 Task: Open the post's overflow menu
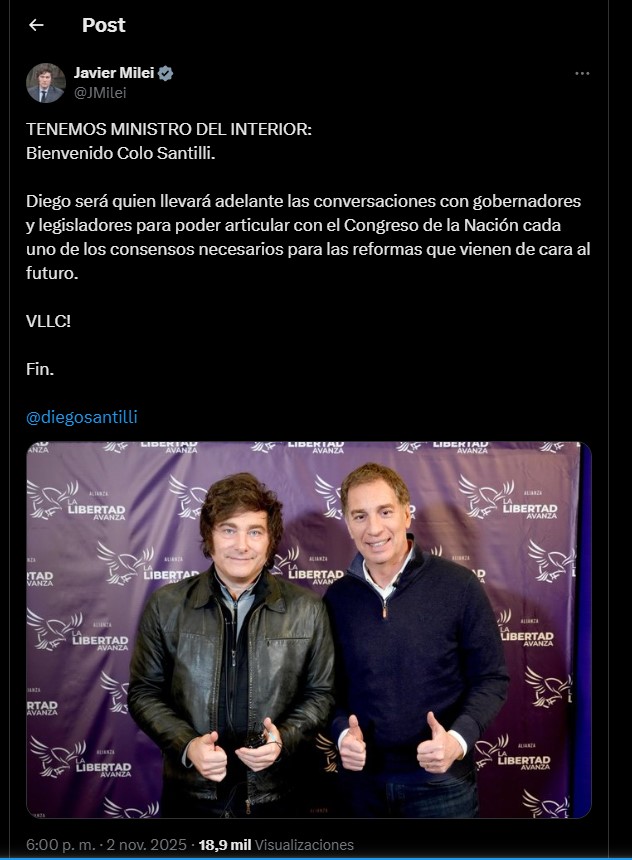click(582, 74)
